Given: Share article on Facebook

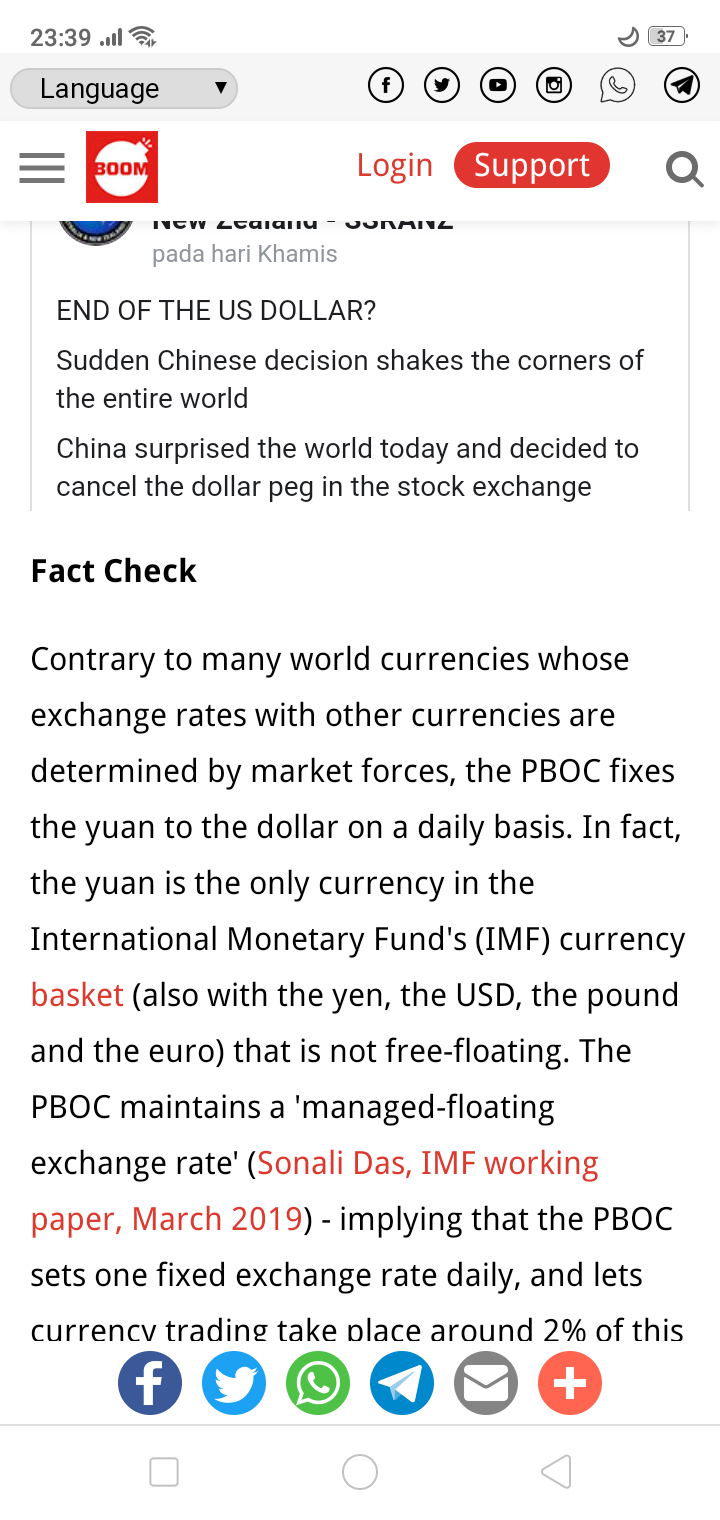Looking at the screenshot, I should pyautogui.click(x=150, y=1384).
